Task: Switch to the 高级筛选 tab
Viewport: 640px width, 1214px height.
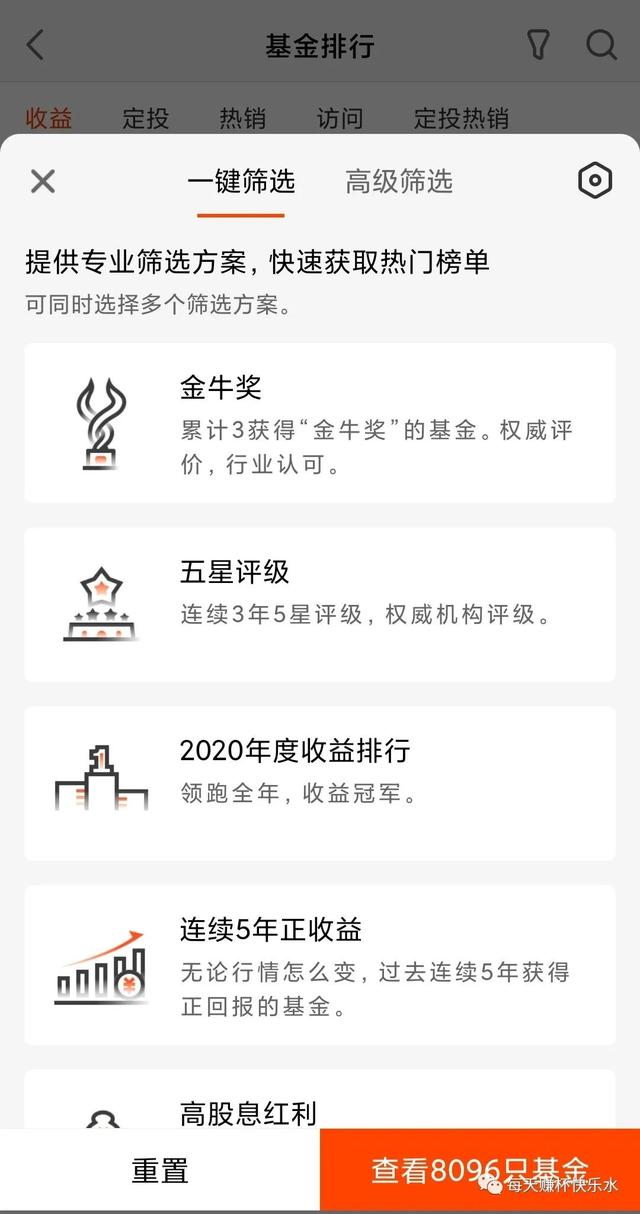Action: click(x=399, y=181)
